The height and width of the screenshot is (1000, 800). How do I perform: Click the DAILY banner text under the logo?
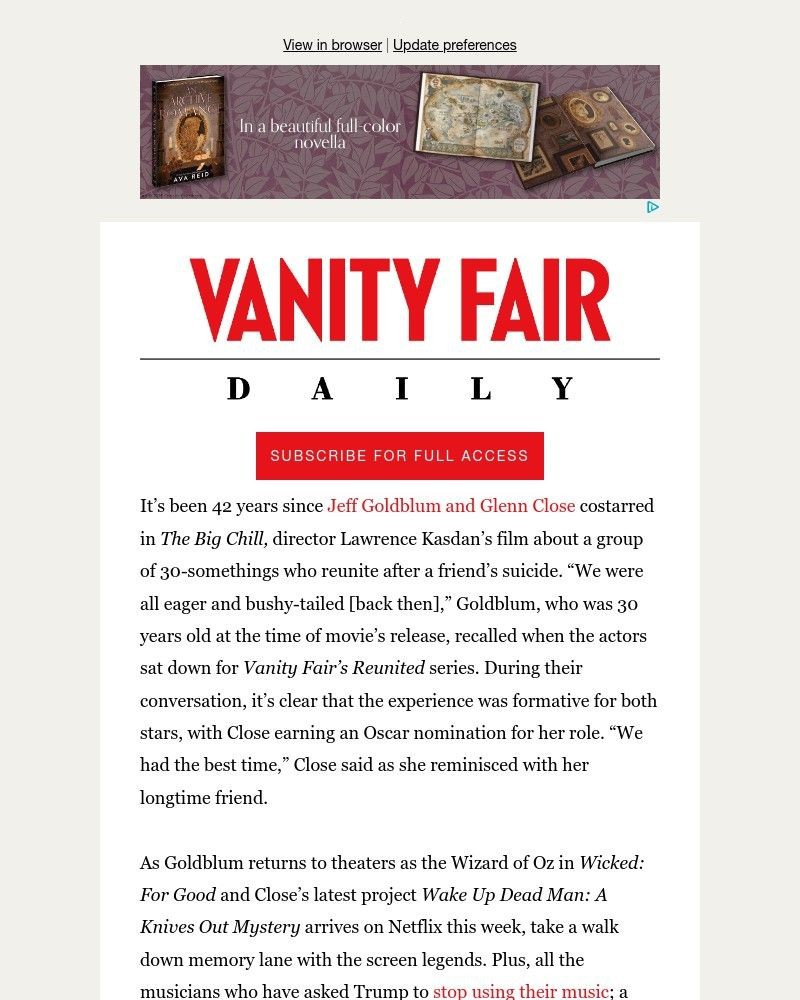[399, 388]
